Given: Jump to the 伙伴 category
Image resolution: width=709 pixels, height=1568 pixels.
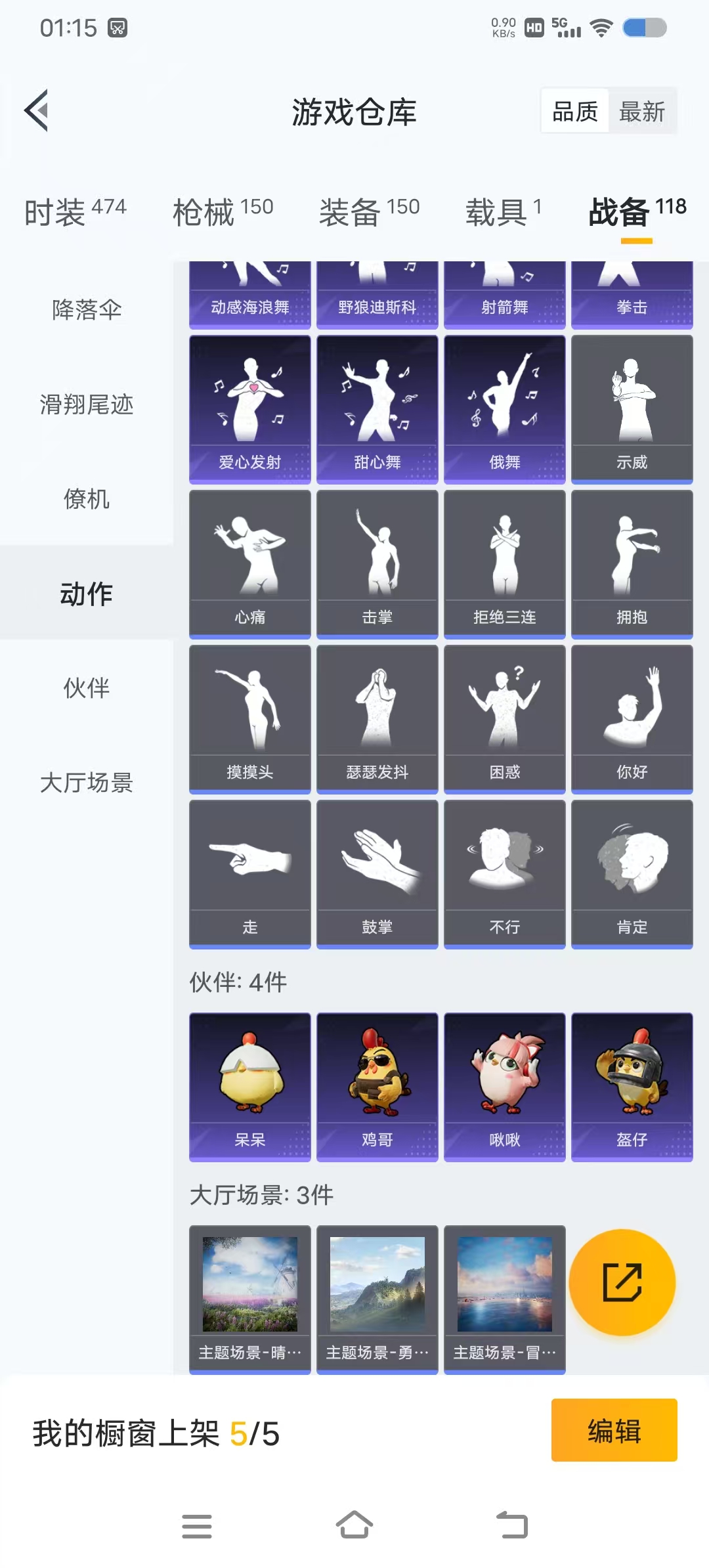Looking at the screenshot, I should coord(87,688).
